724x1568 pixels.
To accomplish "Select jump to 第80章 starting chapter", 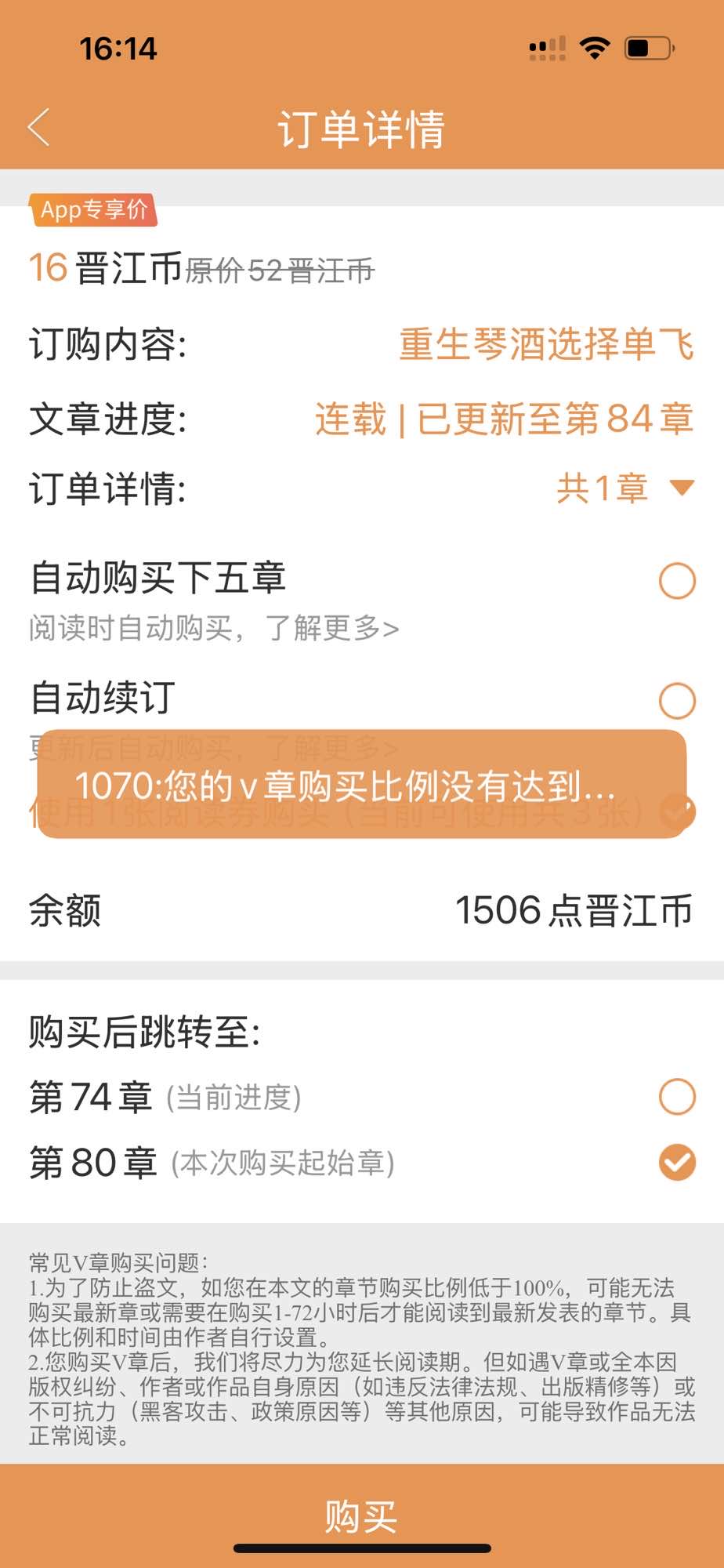I will 677,1162.
